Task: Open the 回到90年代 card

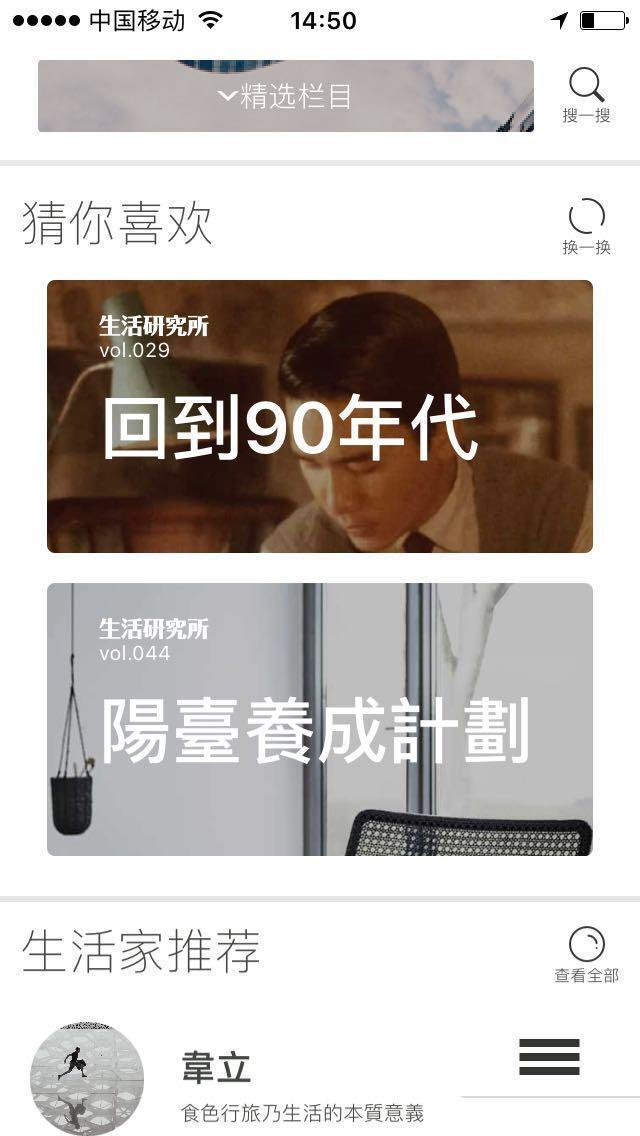Action: [320, 416]
